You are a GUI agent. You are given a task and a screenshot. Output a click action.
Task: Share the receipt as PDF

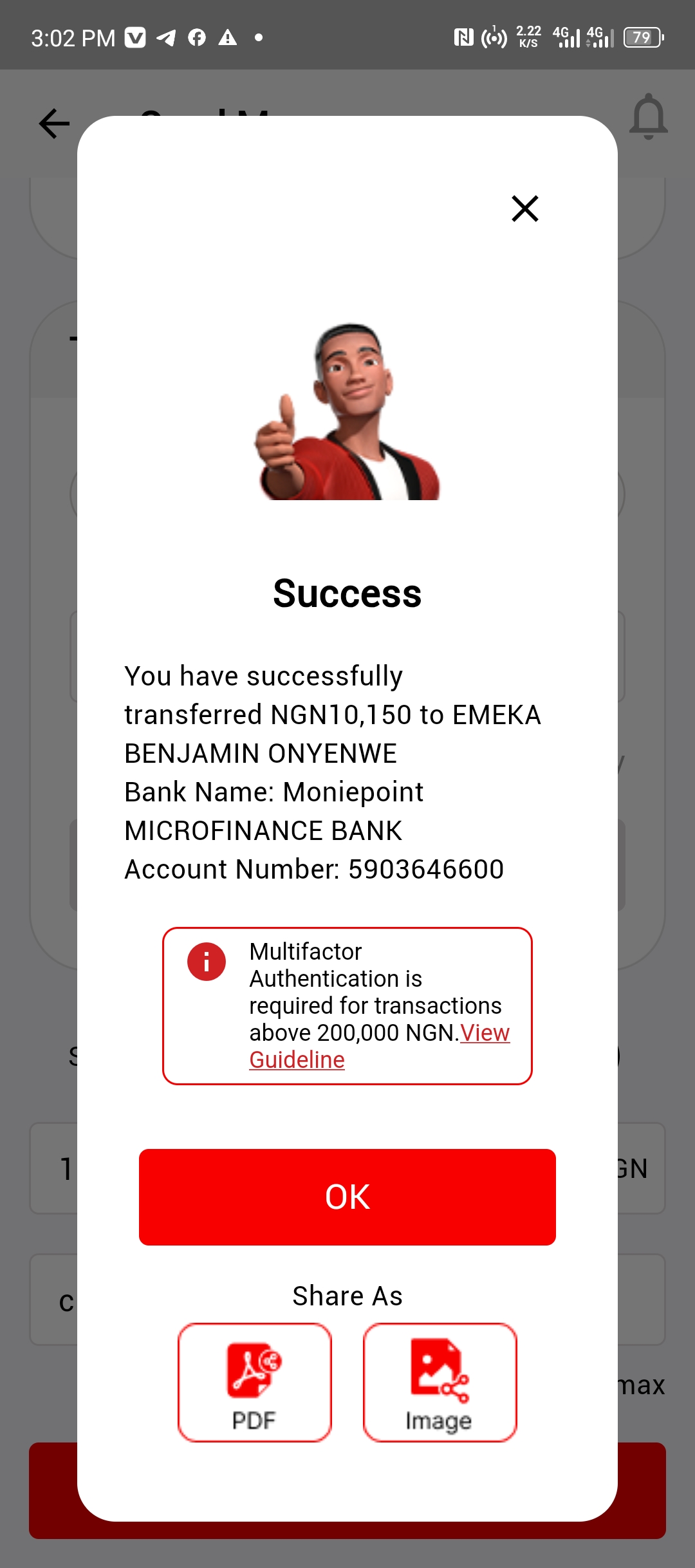tap(255, 1383)
